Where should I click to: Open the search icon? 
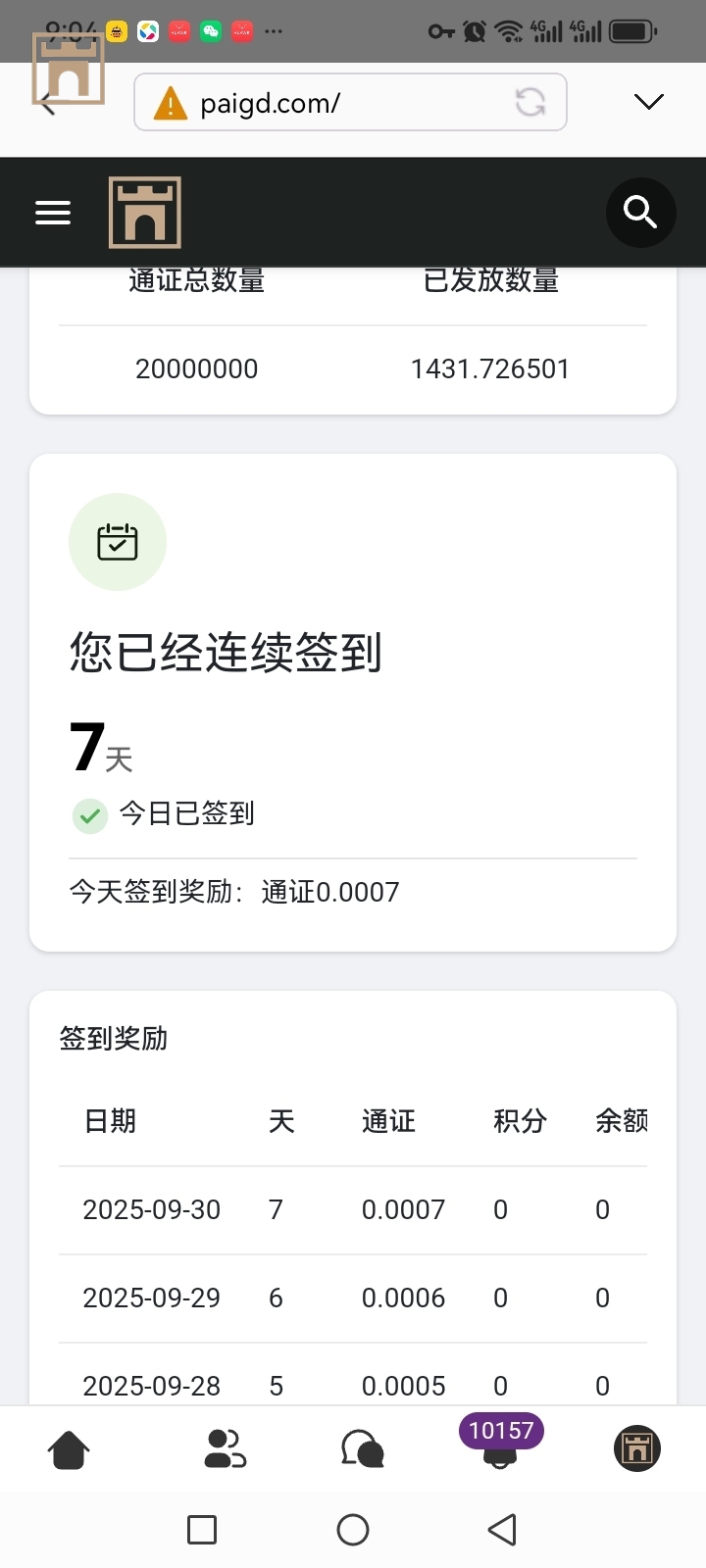point(640,212)
